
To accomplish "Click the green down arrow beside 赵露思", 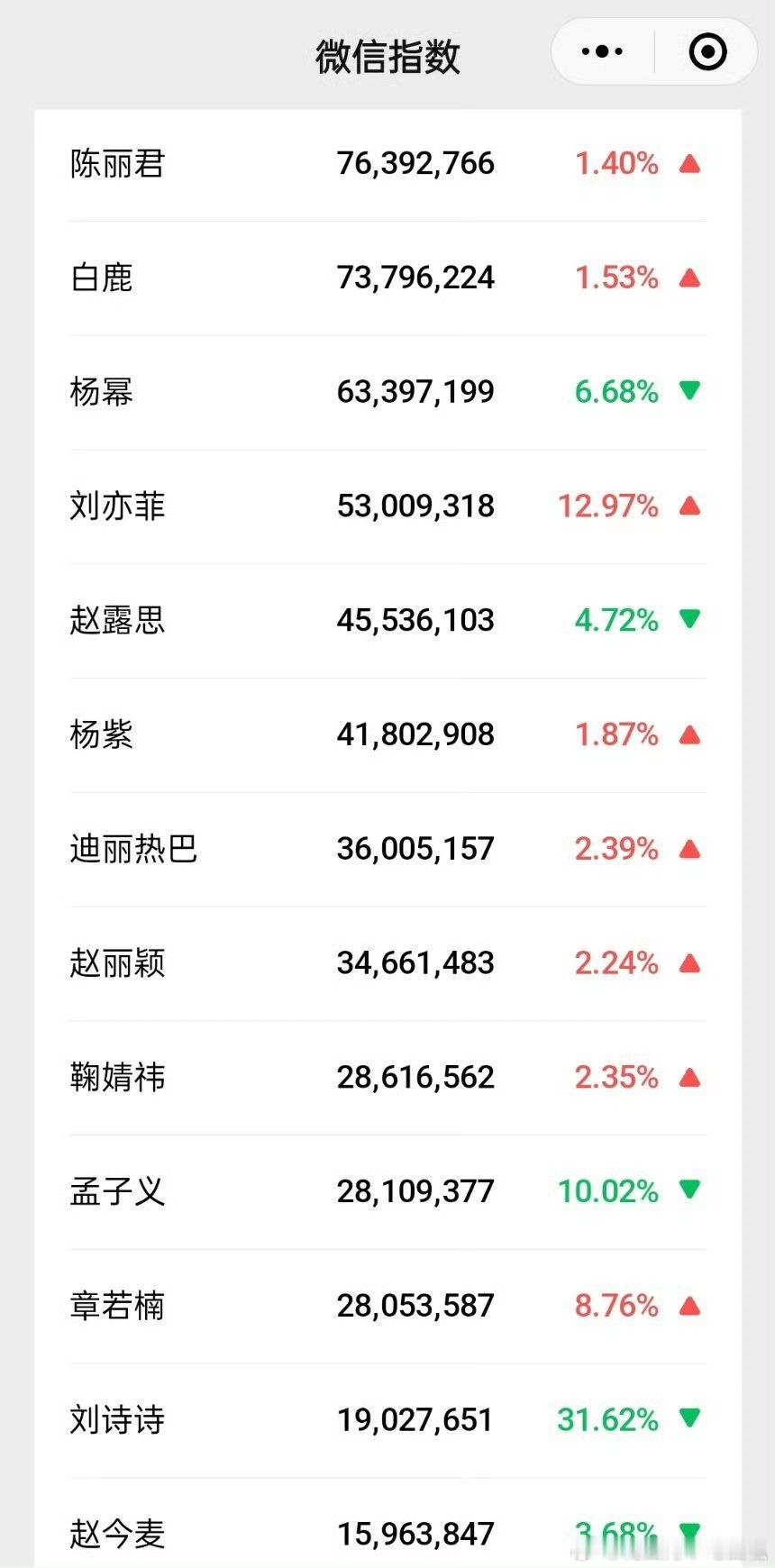I will pyautogui.click(x=690, y=620).
